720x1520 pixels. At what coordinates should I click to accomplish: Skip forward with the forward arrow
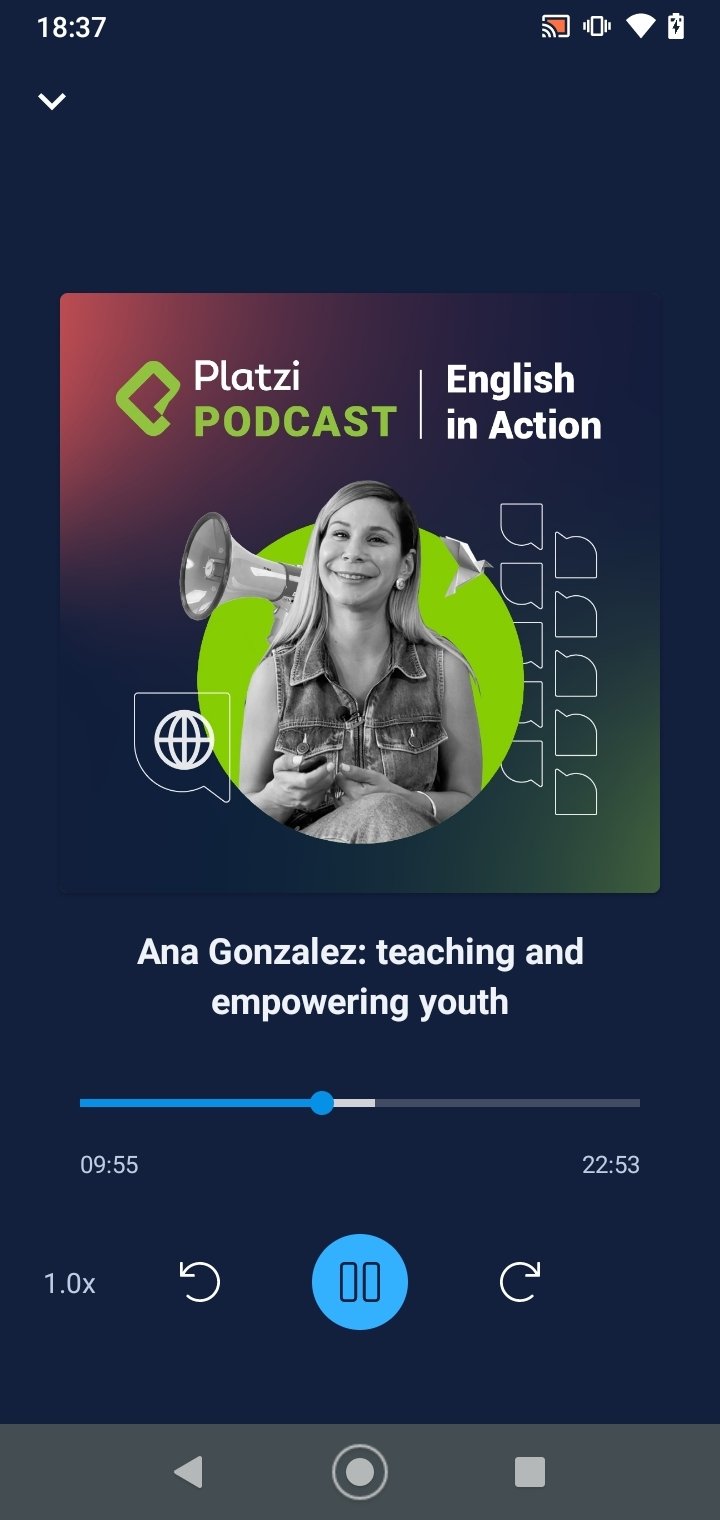(x=520, y=1281)
